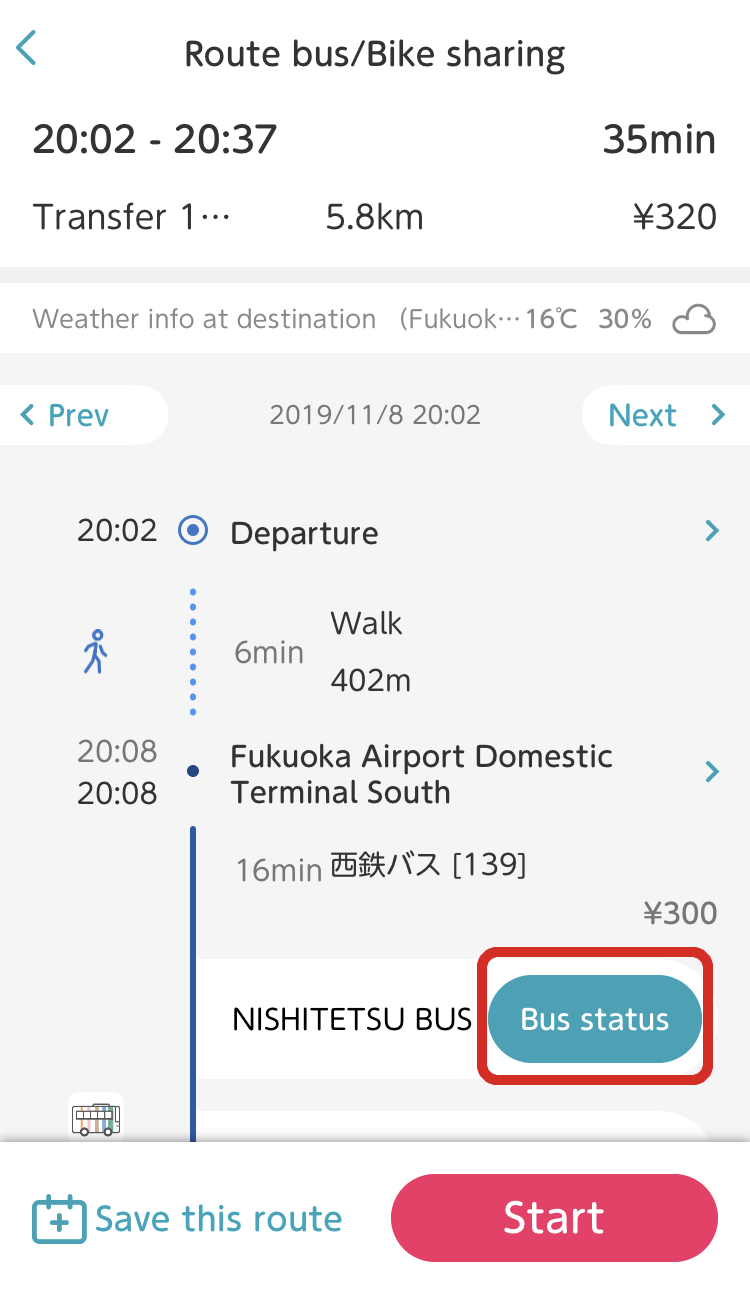Show the next route option
The image size is (750, 1294).
[666, 415]
